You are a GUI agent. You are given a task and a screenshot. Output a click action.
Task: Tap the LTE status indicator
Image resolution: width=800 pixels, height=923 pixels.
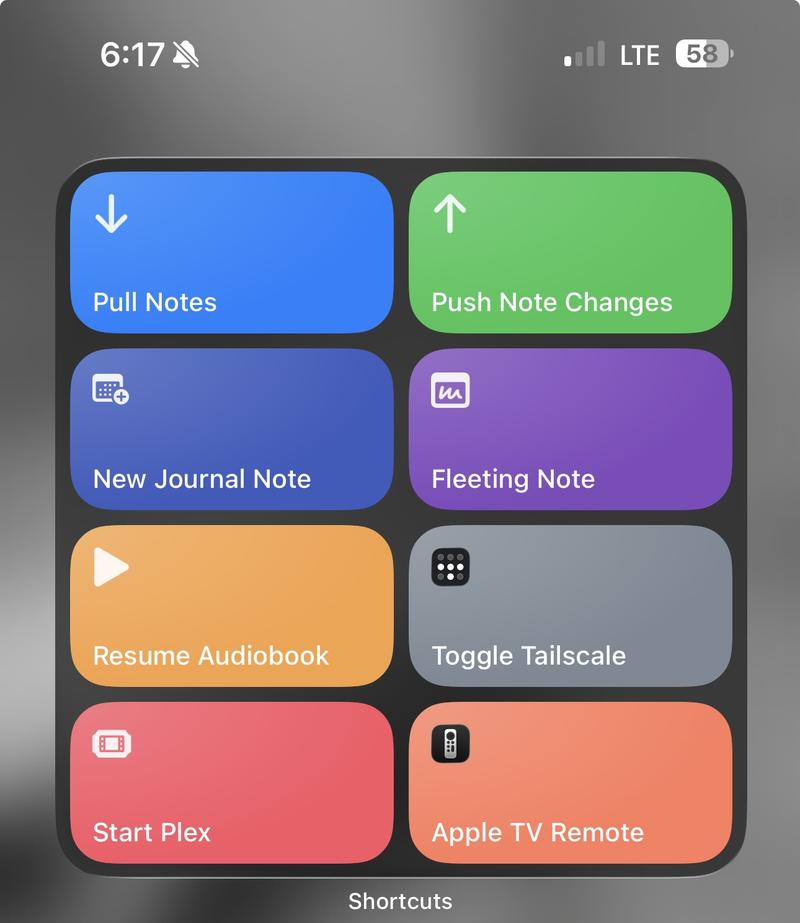[x=638, y=55]
